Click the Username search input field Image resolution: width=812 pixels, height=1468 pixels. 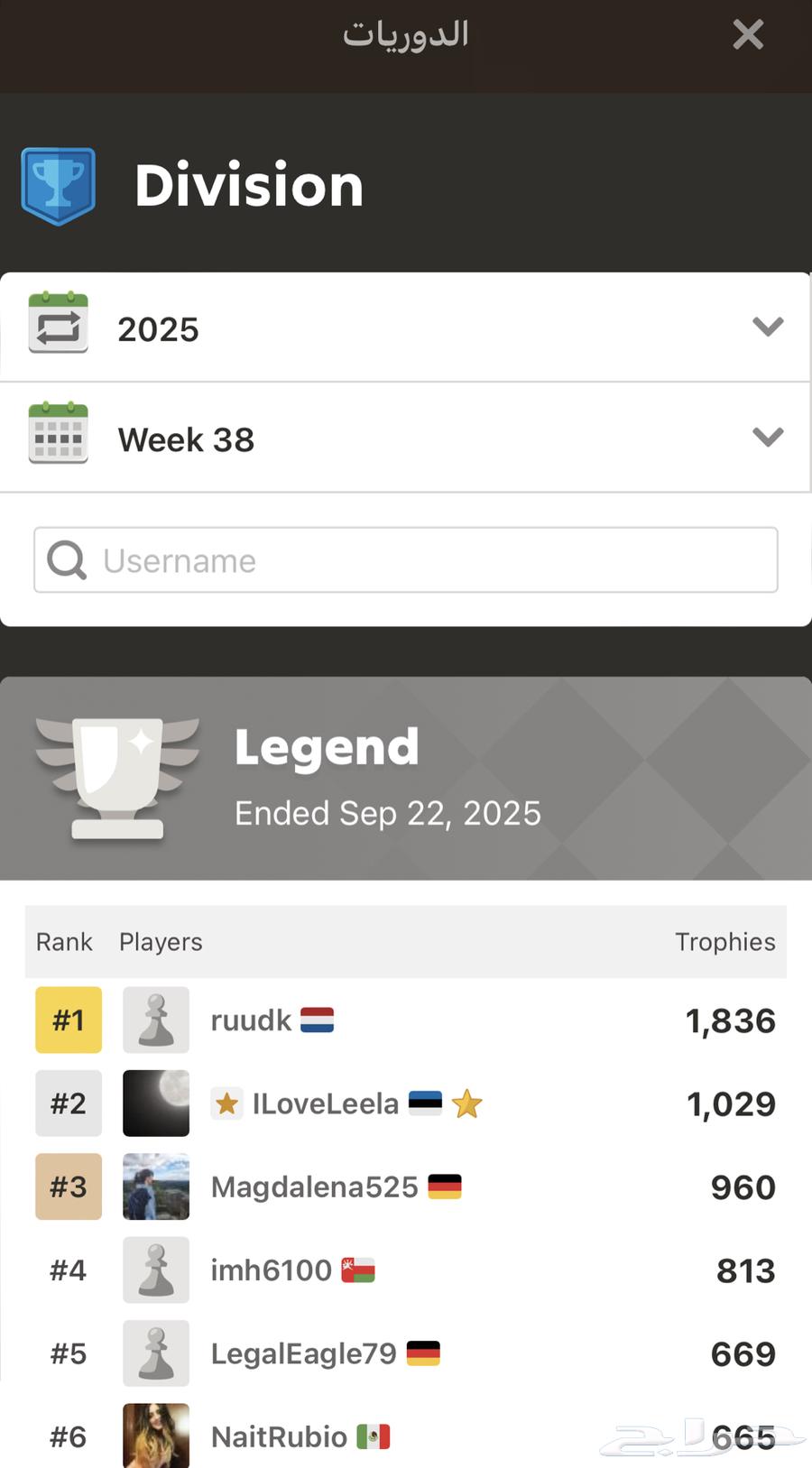pos(406,560)
